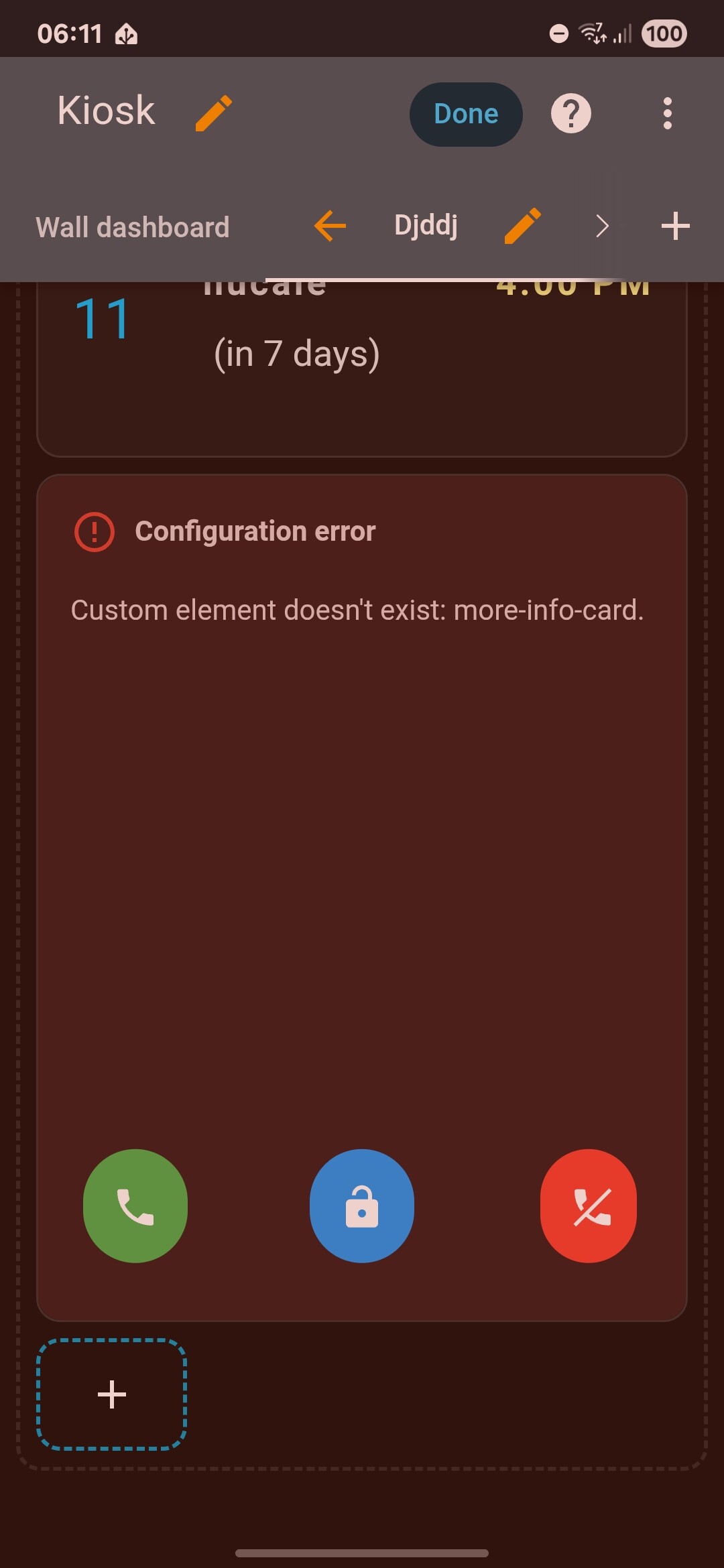This screenshot has height=1568, width=724.
Task: Tap Done to finish editing
Action: 466,114
